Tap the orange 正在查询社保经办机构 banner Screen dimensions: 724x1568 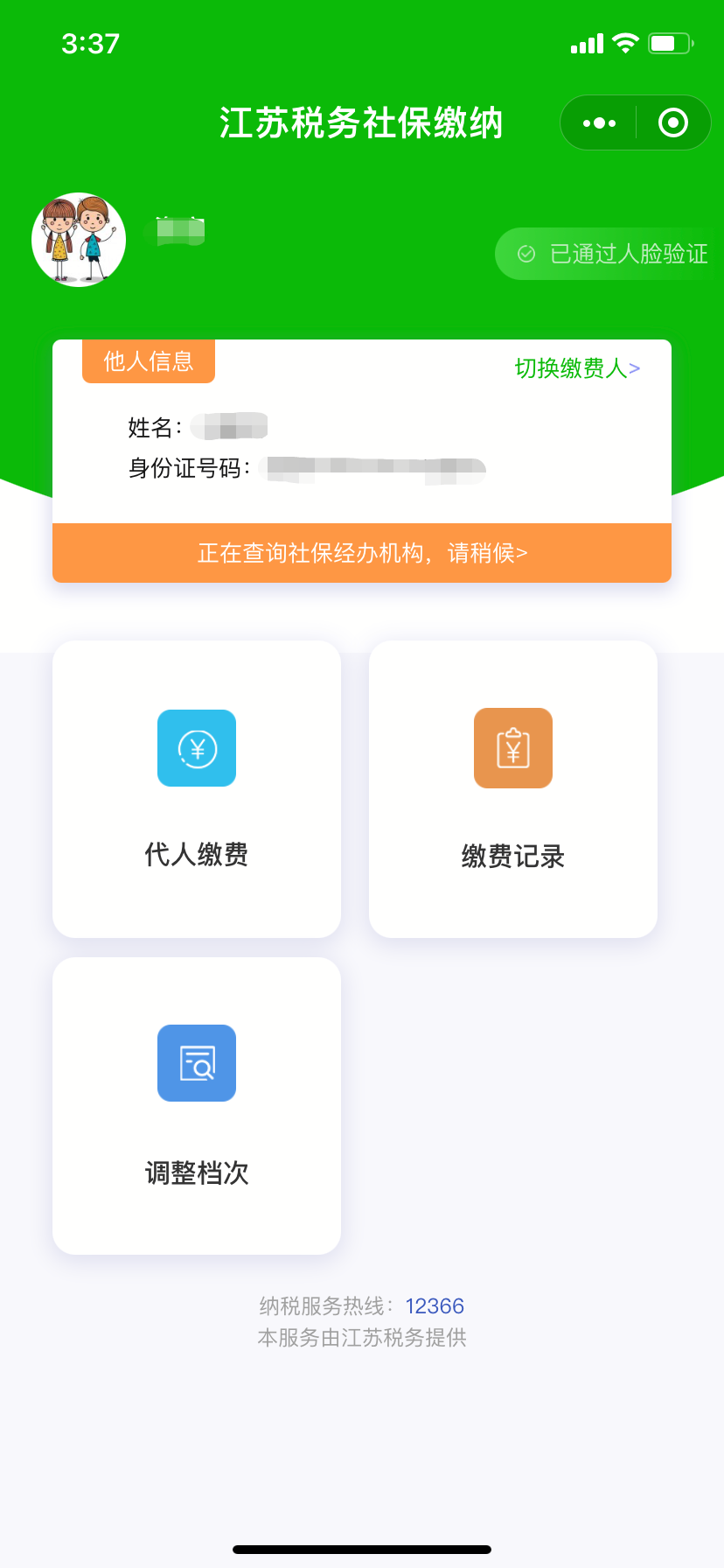(x=362, y=553)
